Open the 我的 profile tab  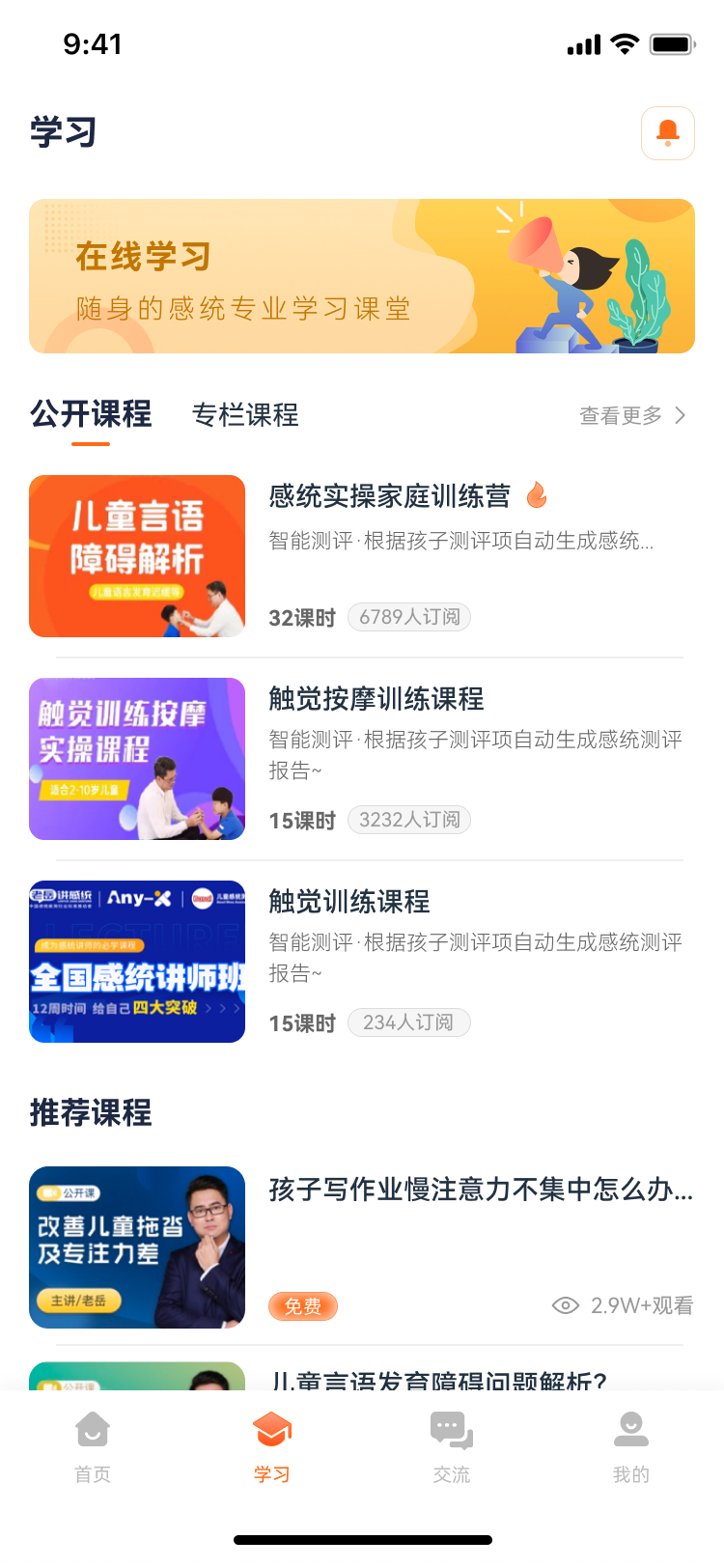click(x=631, y=1446)
